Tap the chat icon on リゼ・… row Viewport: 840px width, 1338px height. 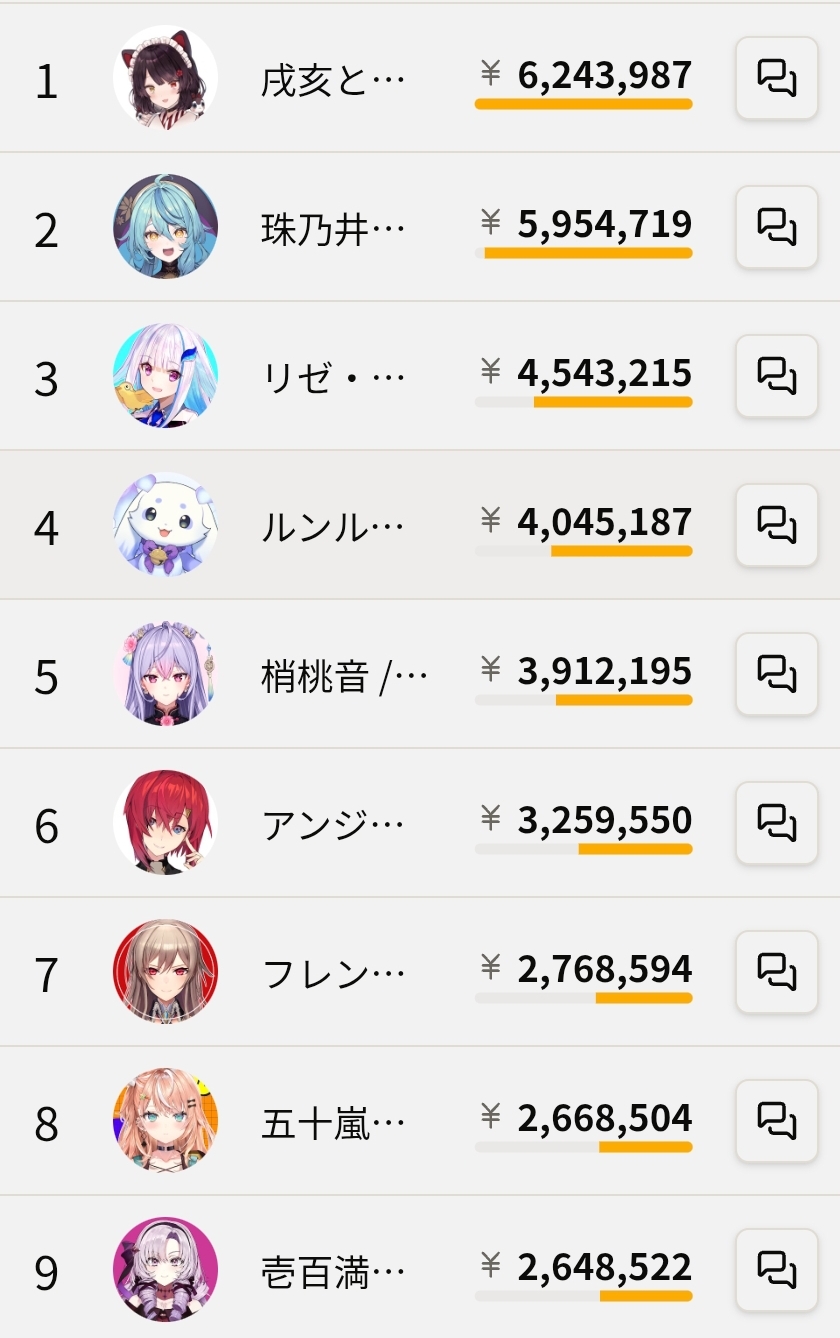(777, 376)
